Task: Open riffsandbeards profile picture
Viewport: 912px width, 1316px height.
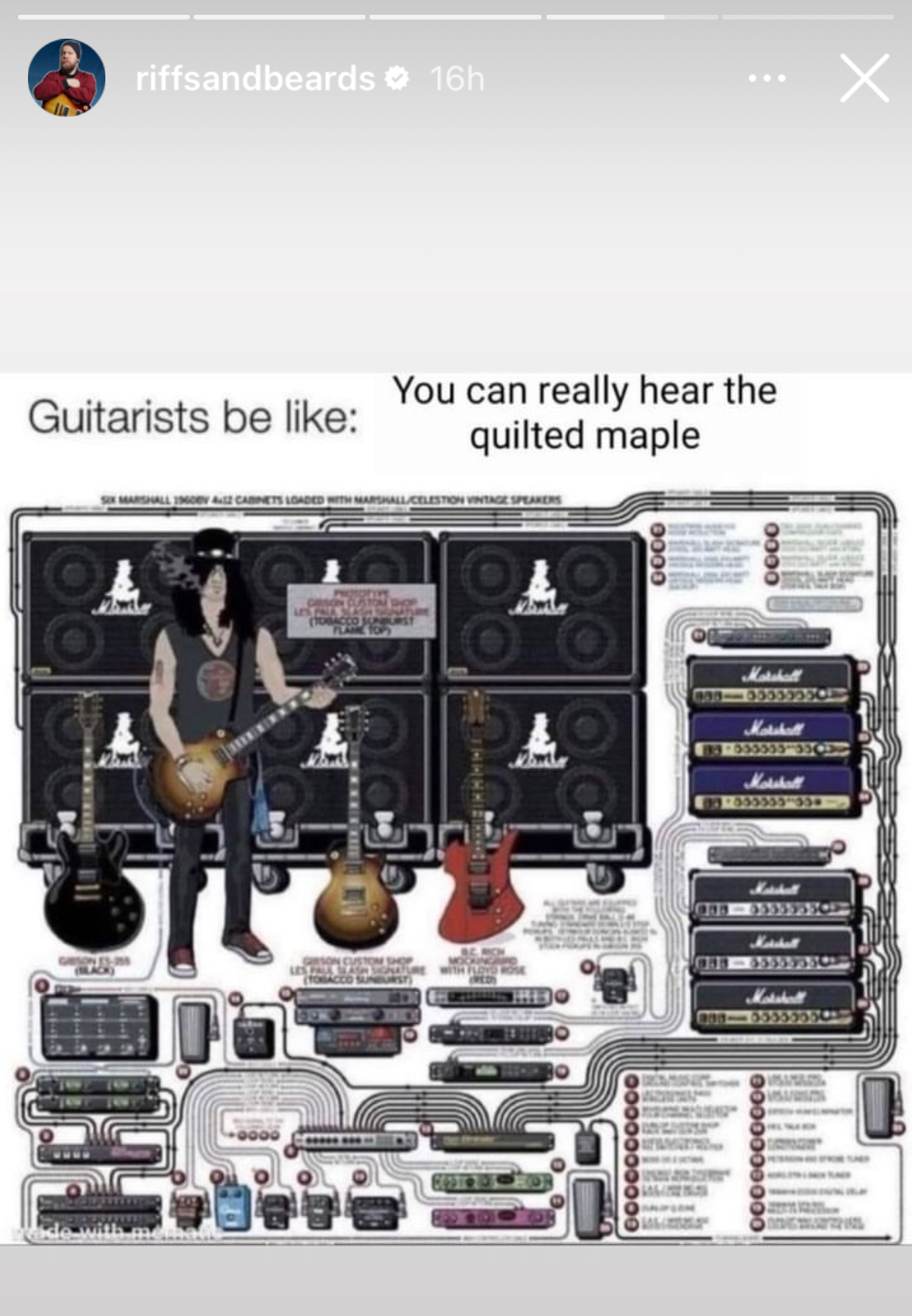Action: click(x=67, y=77)
